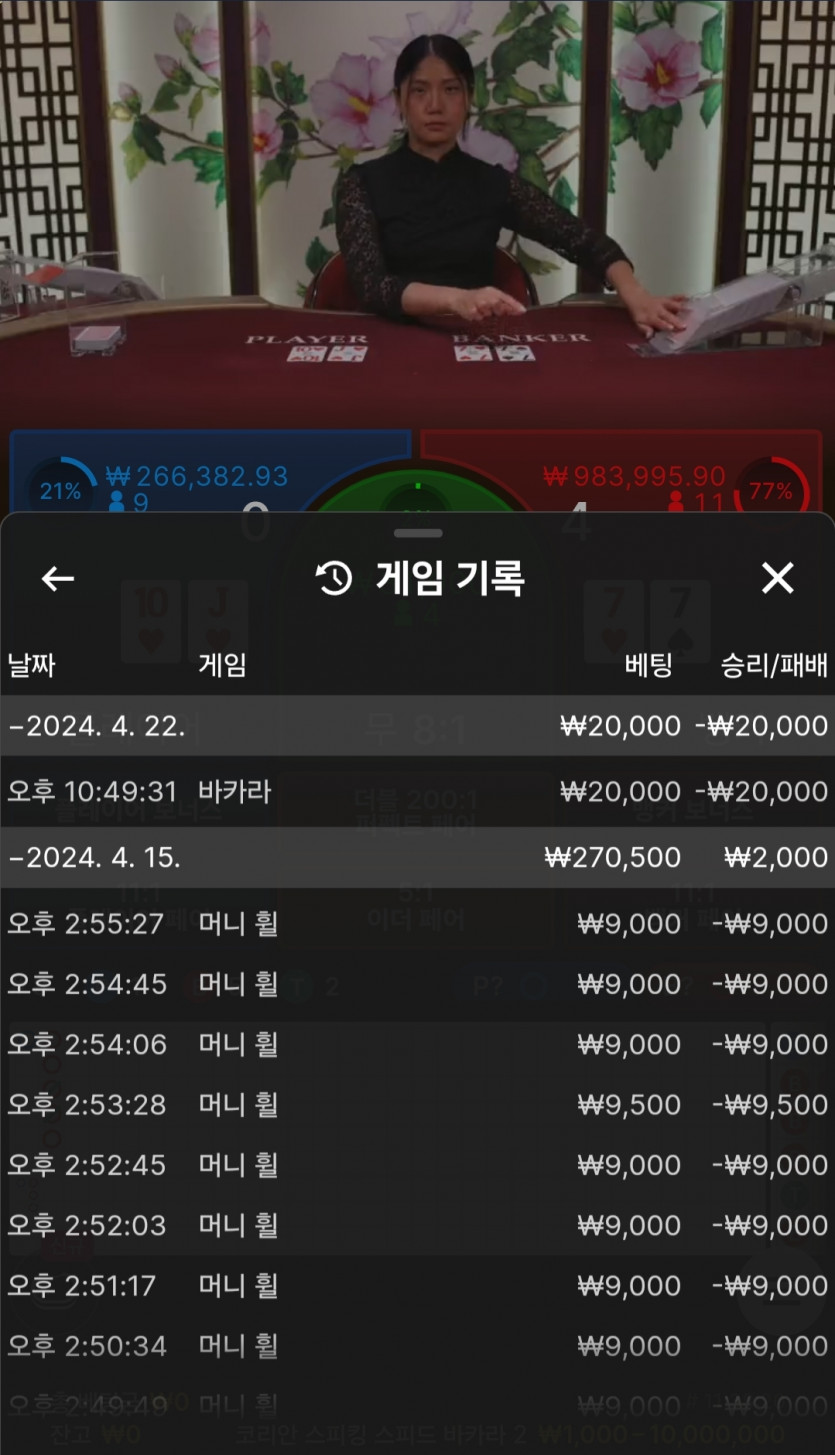The width and height of the screenshot is (835, 1455).
Task: Go back from the game history panel
Action: click(x=58, y=578)
